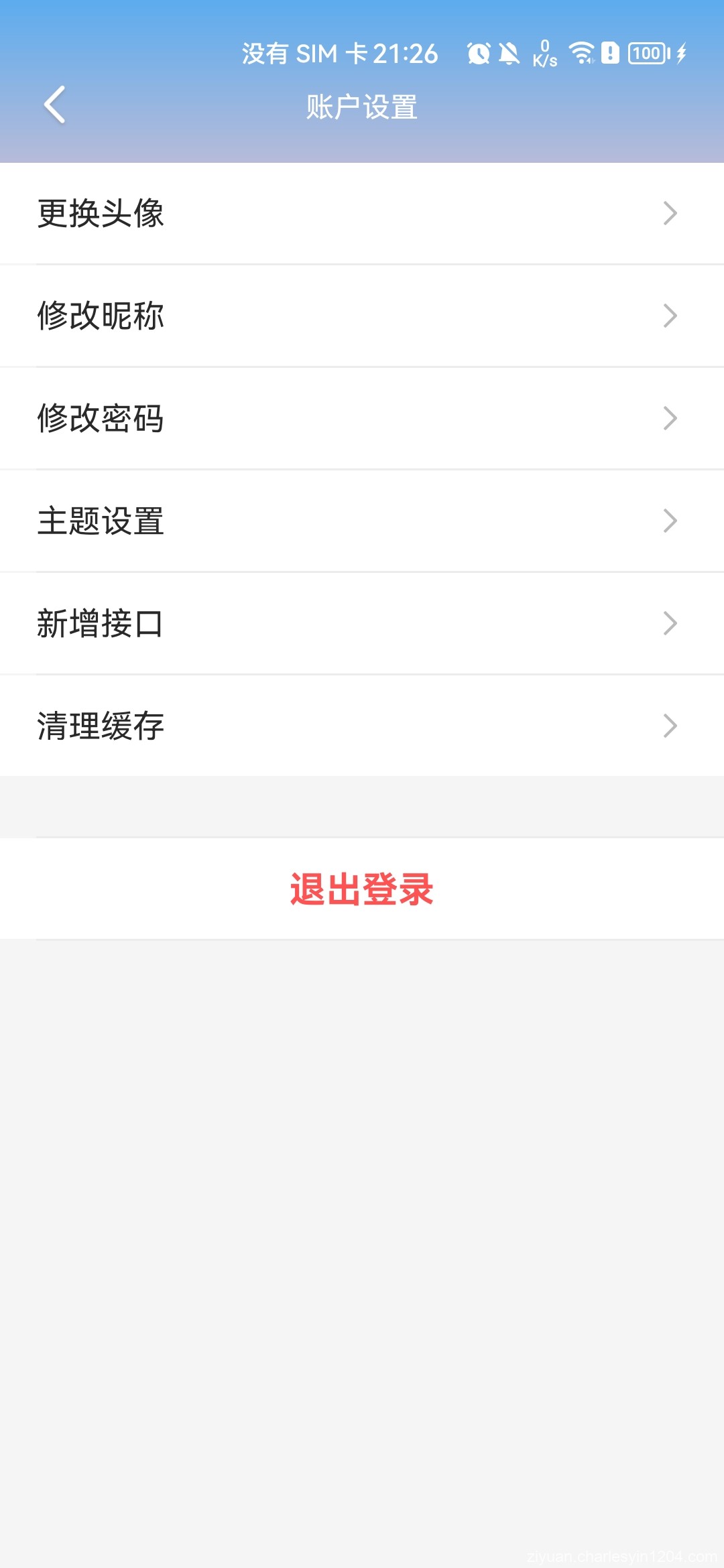Tap the red 退出登录 logout button
The image size is (724, 1568).
[362, 889]
